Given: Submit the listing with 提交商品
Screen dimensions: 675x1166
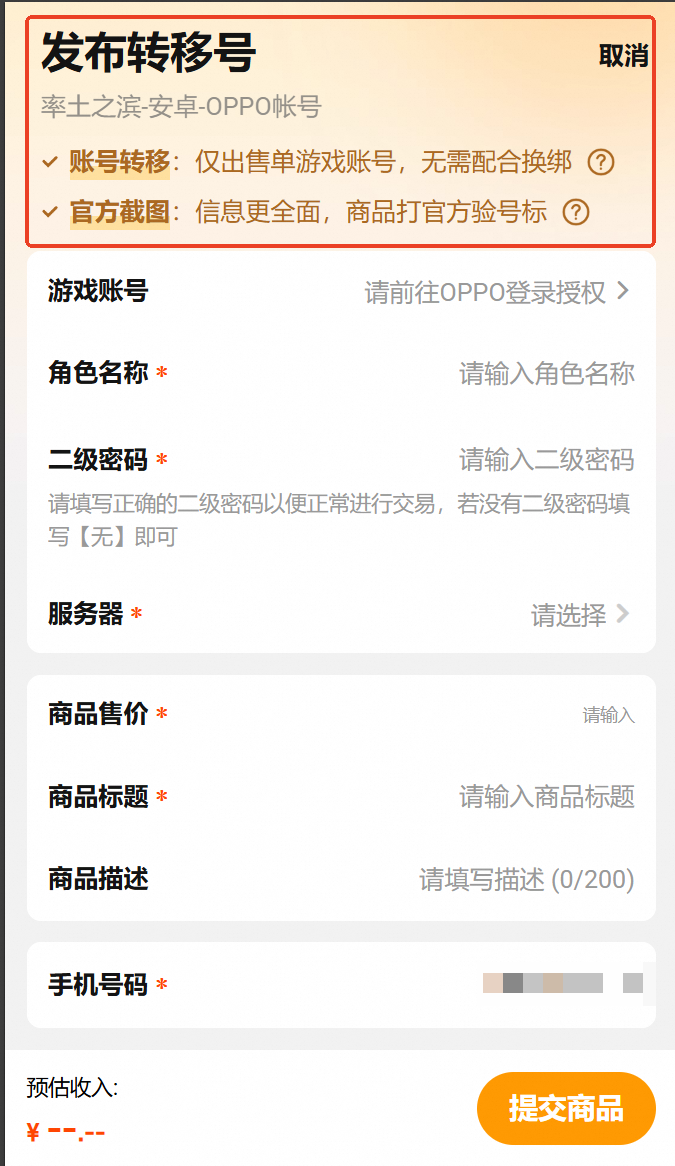Looking at the screenshot, I should pyautogui.click(x=566, y=1108).
